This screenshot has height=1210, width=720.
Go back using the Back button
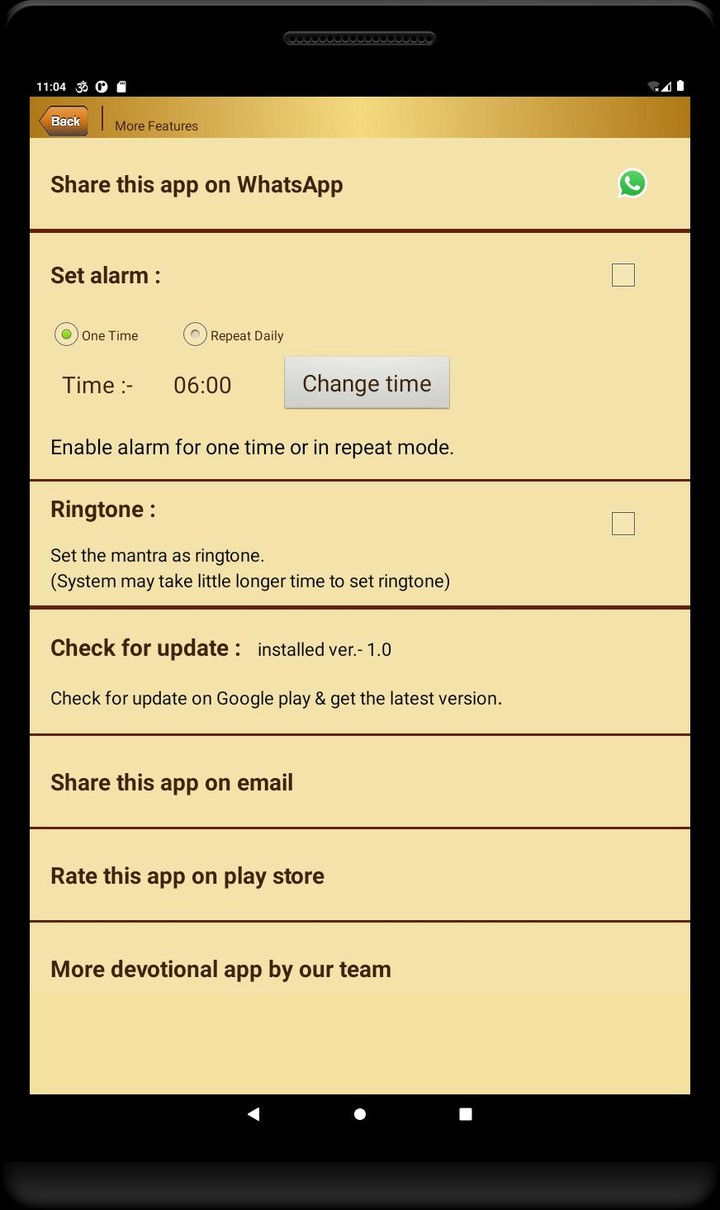pyautogui.click(x=64, y=121)
